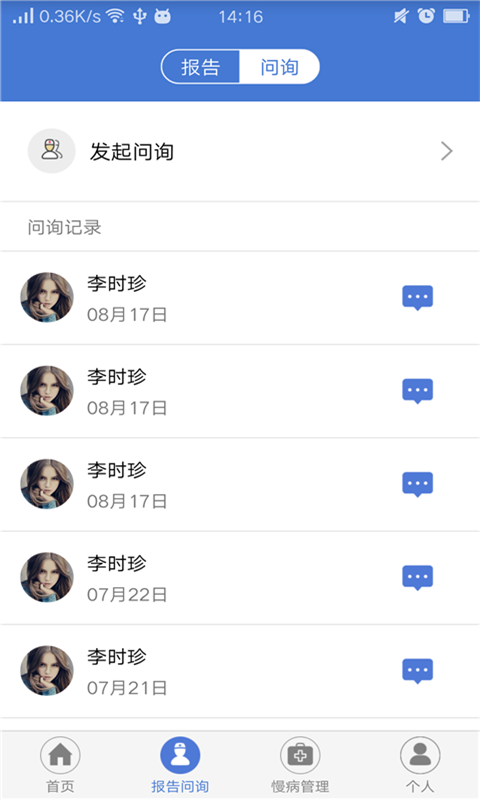Switch to the 报告 segment
The width and height of the screenshot is (480, 800).
click(200, 66)
